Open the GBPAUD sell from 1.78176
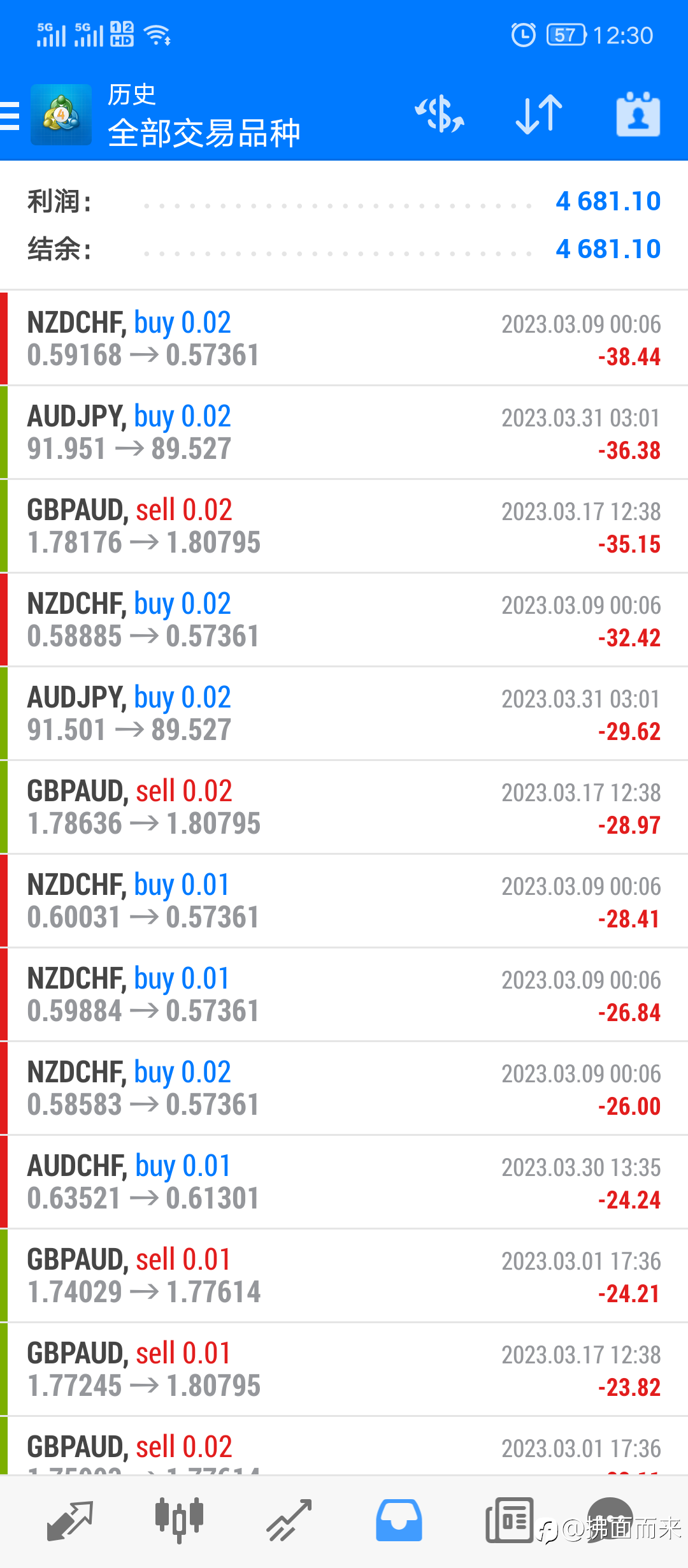688x1568 pixels. pyautogui.click(x=344, y=526)
